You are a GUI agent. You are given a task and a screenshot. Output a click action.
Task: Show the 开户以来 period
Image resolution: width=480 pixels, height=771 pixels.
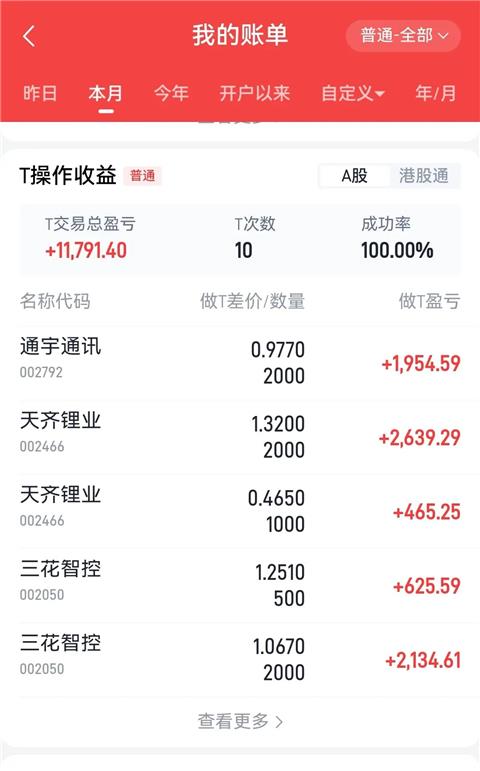pos(255,93)
